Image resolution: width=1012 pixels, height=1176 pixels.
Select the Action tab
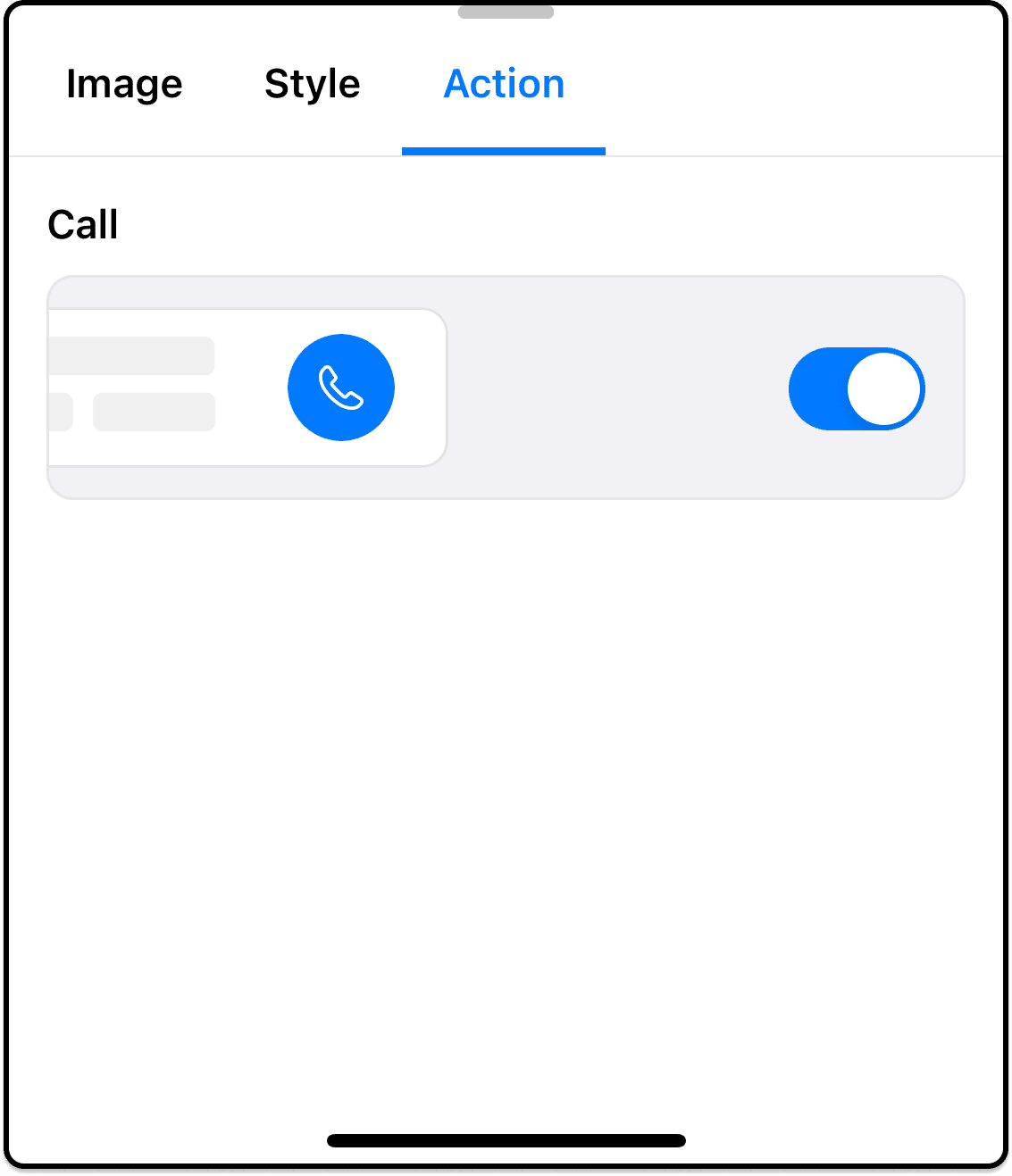(x=504, y=85)
